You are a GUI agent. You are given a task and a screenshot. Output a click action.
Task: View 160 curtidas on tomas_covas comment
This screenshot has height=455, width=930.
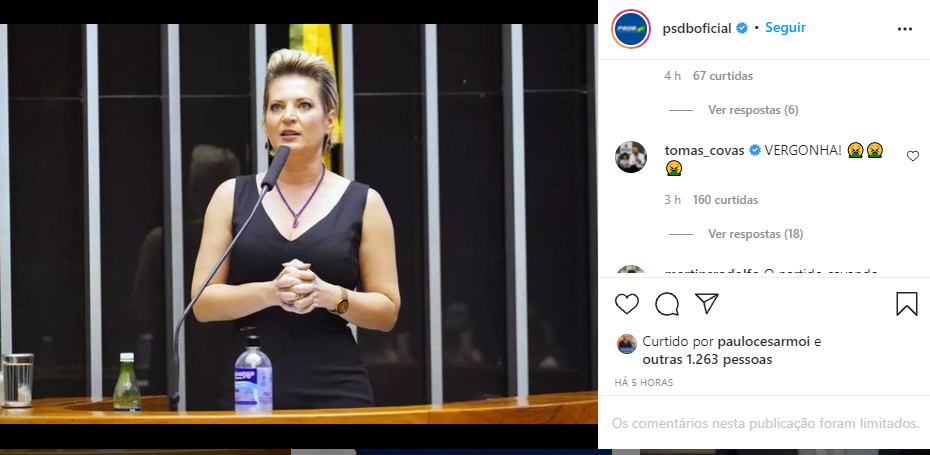[723, 200]
